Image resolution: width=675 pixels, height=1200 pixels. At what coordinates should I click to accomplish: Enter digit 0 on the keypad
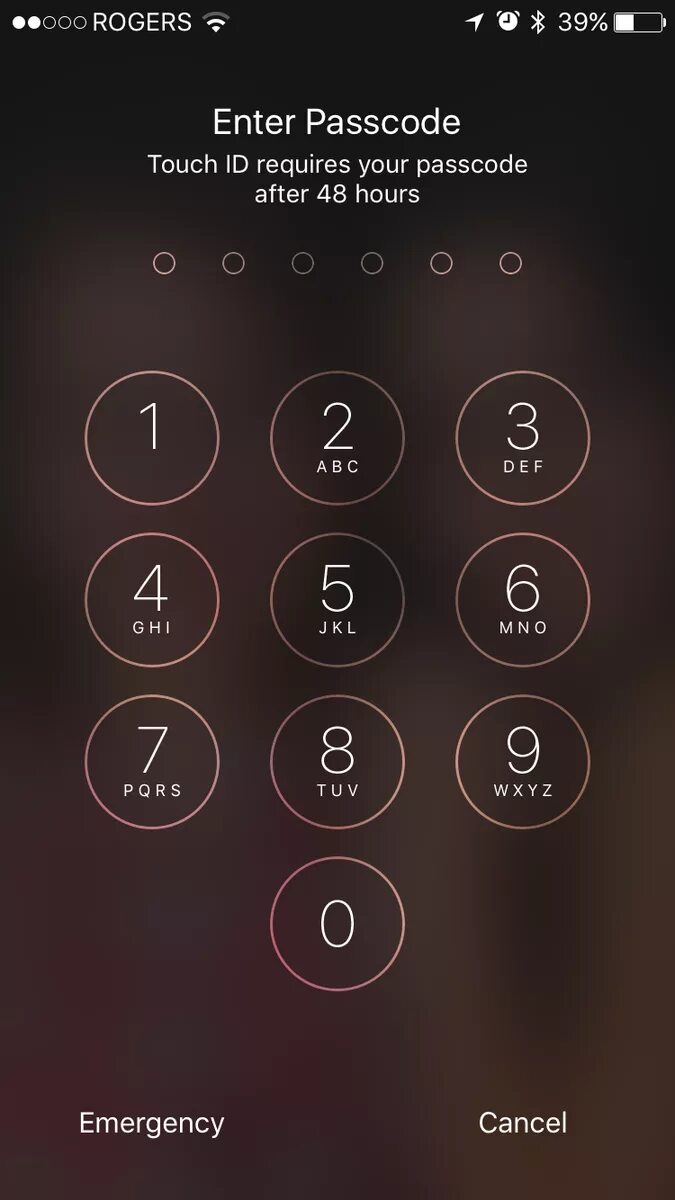[337, 924]
